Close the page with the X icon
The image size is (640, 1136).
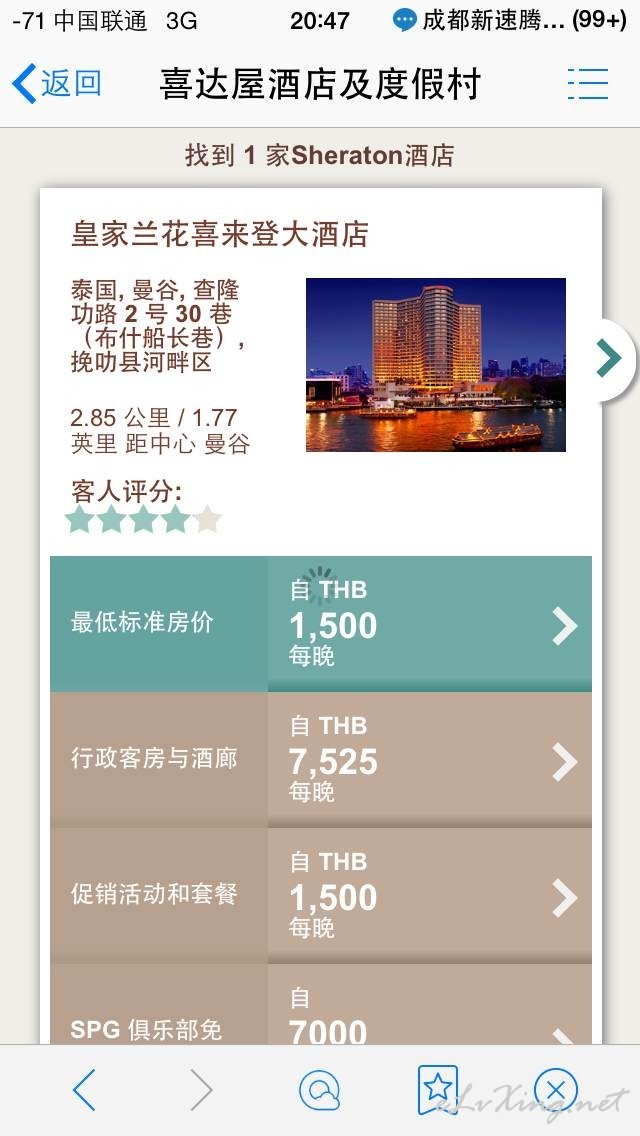555,1090
